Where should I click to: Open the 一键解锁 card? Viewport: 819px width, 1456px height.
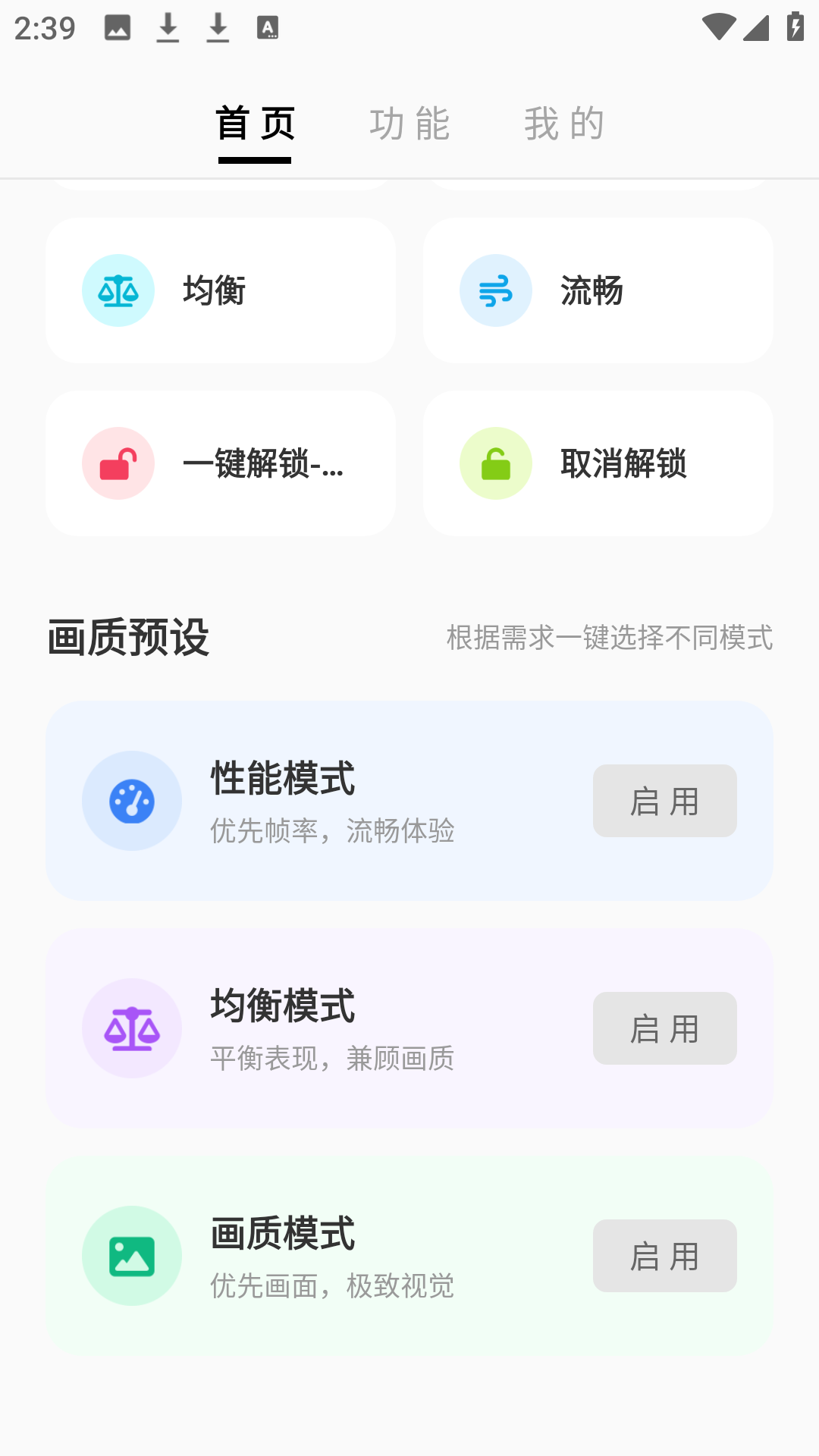coord(221,463)
